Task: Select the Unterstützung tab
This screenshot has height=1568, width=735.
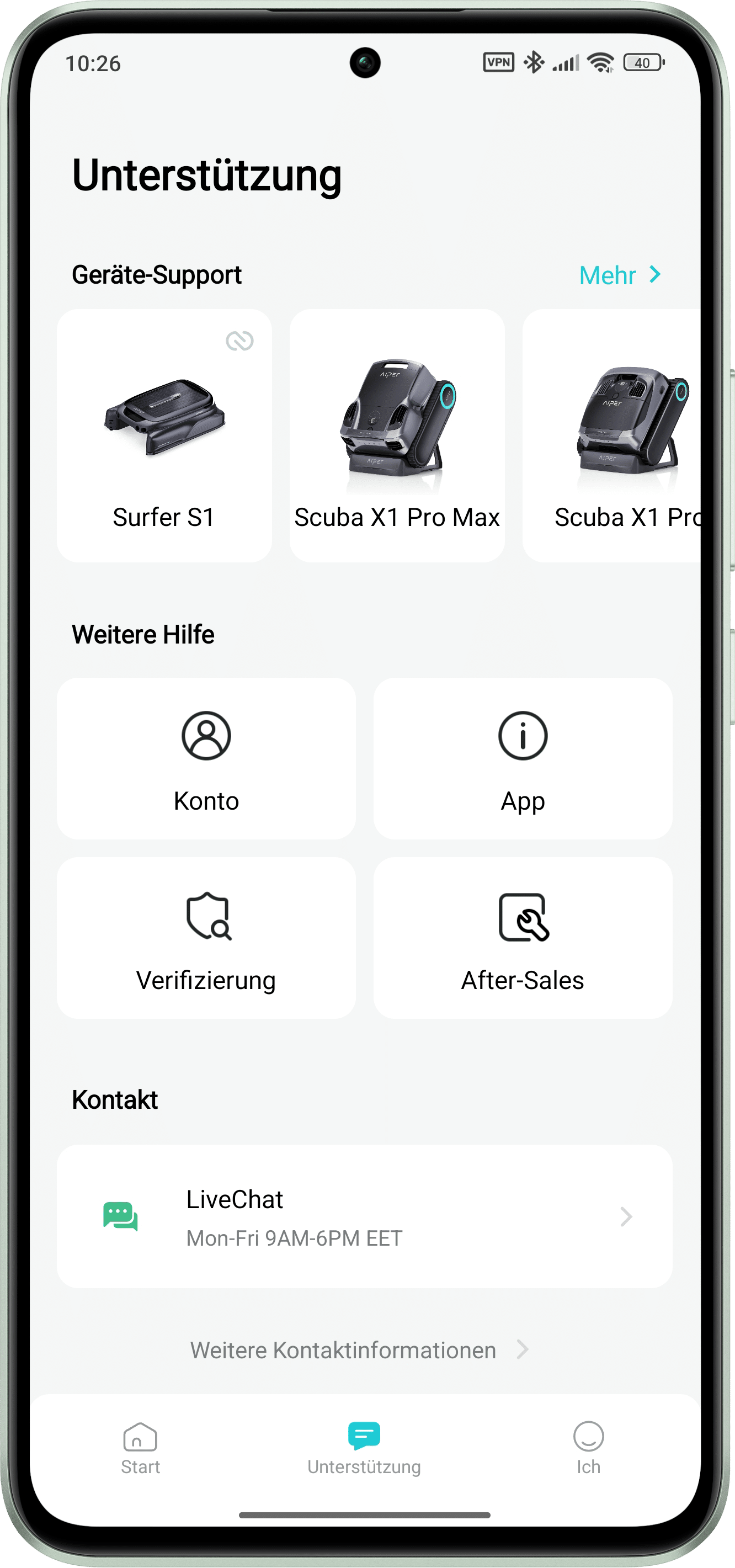Action: [x=364, y=1449]
